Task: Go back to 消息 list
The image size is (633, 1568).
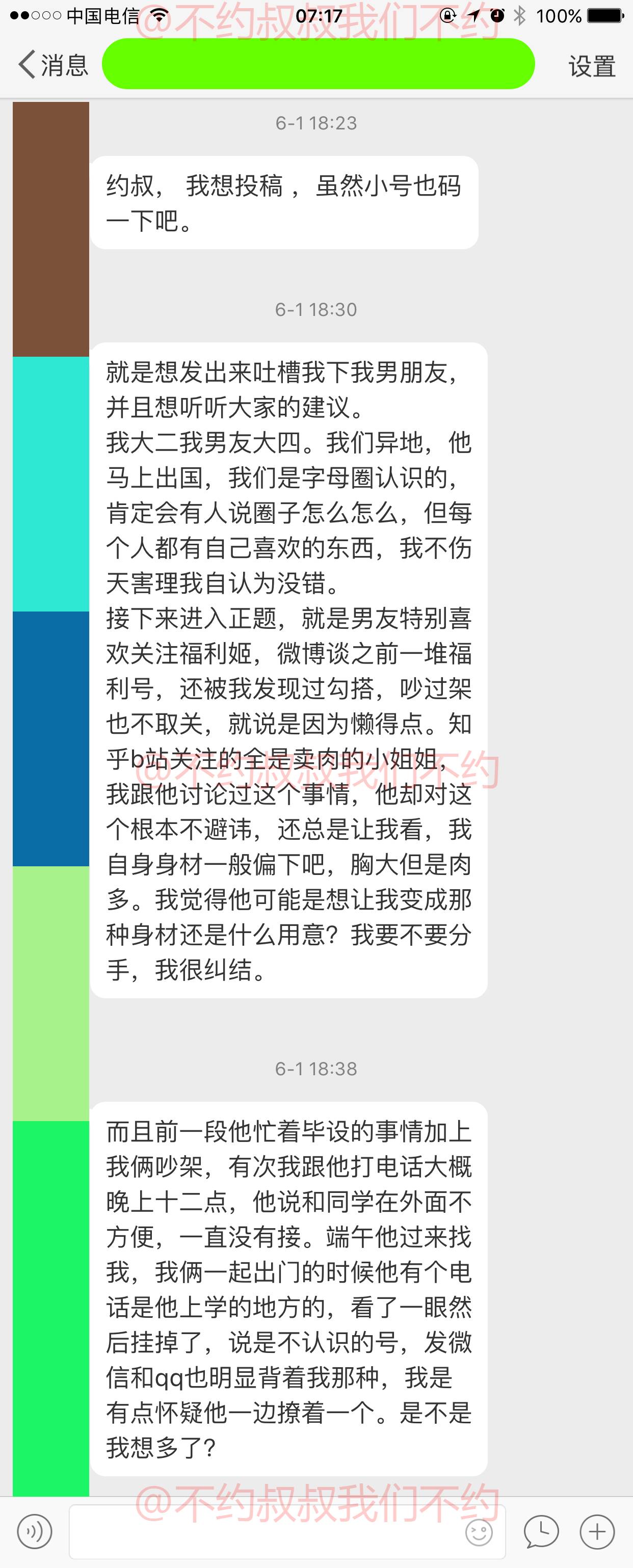Action: click(x=53, y=65)
